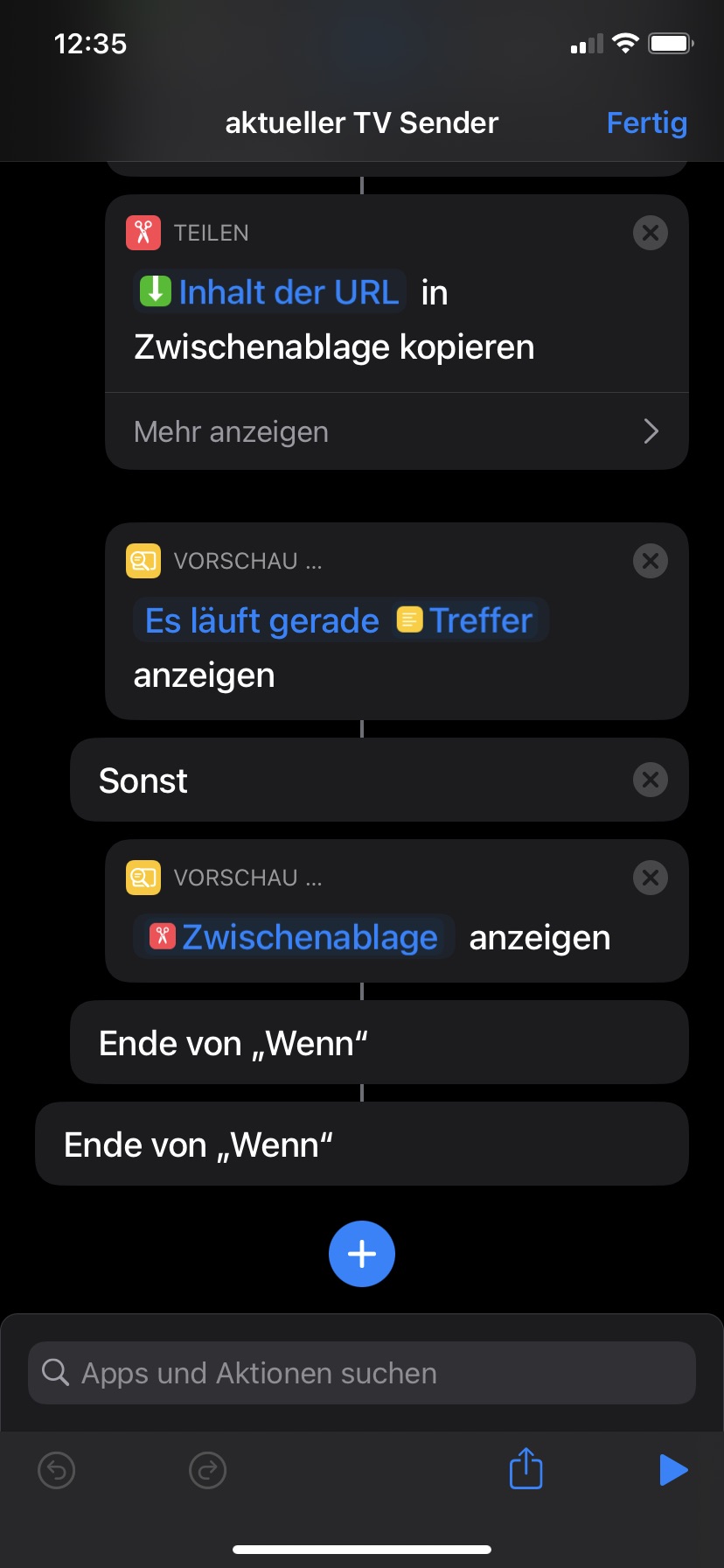Remove the Sonst block
This screenshot has width=724, height=1568.
(x=650, y=780)
